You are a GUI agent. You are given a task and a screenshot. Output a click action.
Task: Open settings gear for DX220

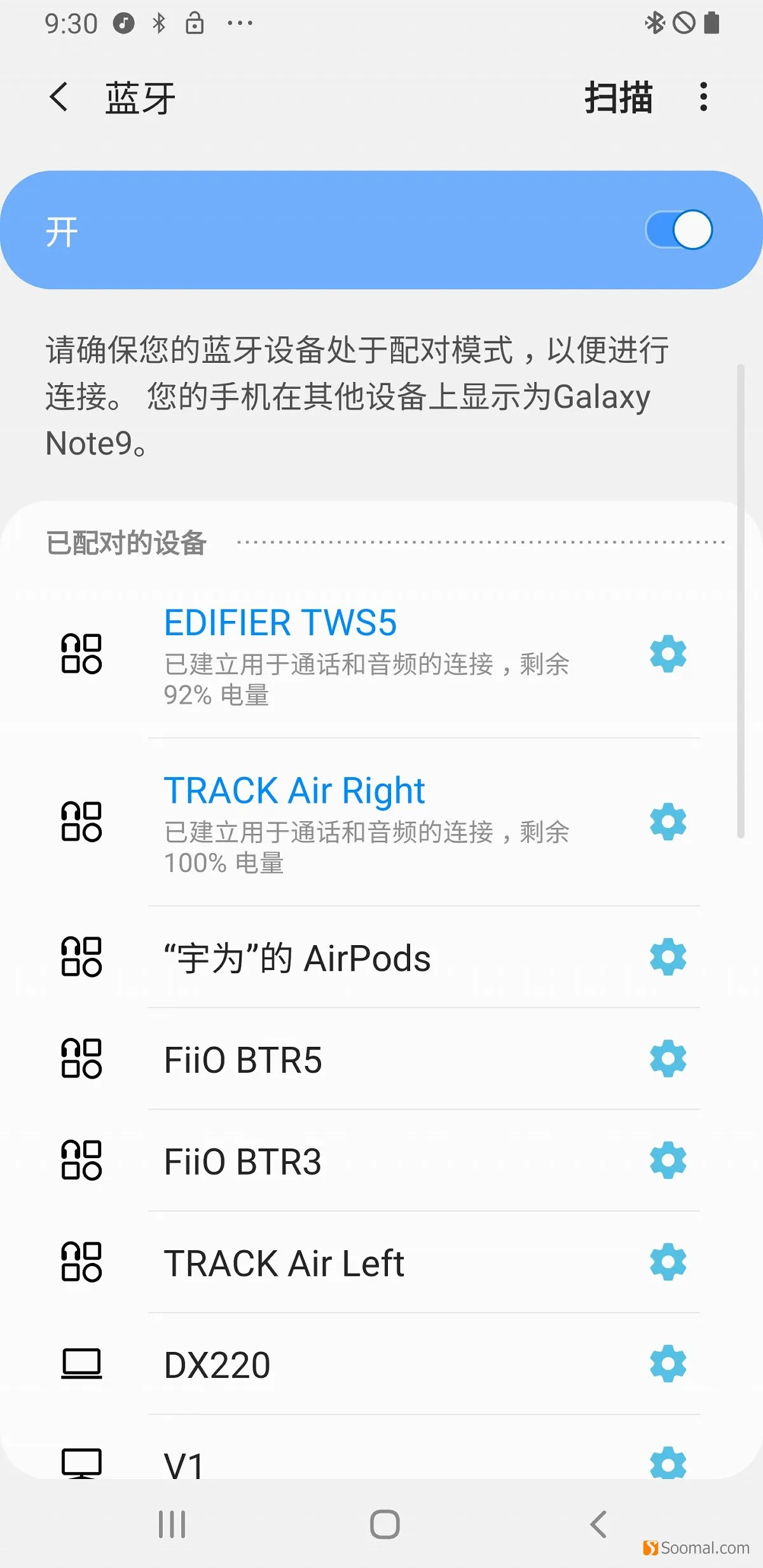click(668, 1364)
